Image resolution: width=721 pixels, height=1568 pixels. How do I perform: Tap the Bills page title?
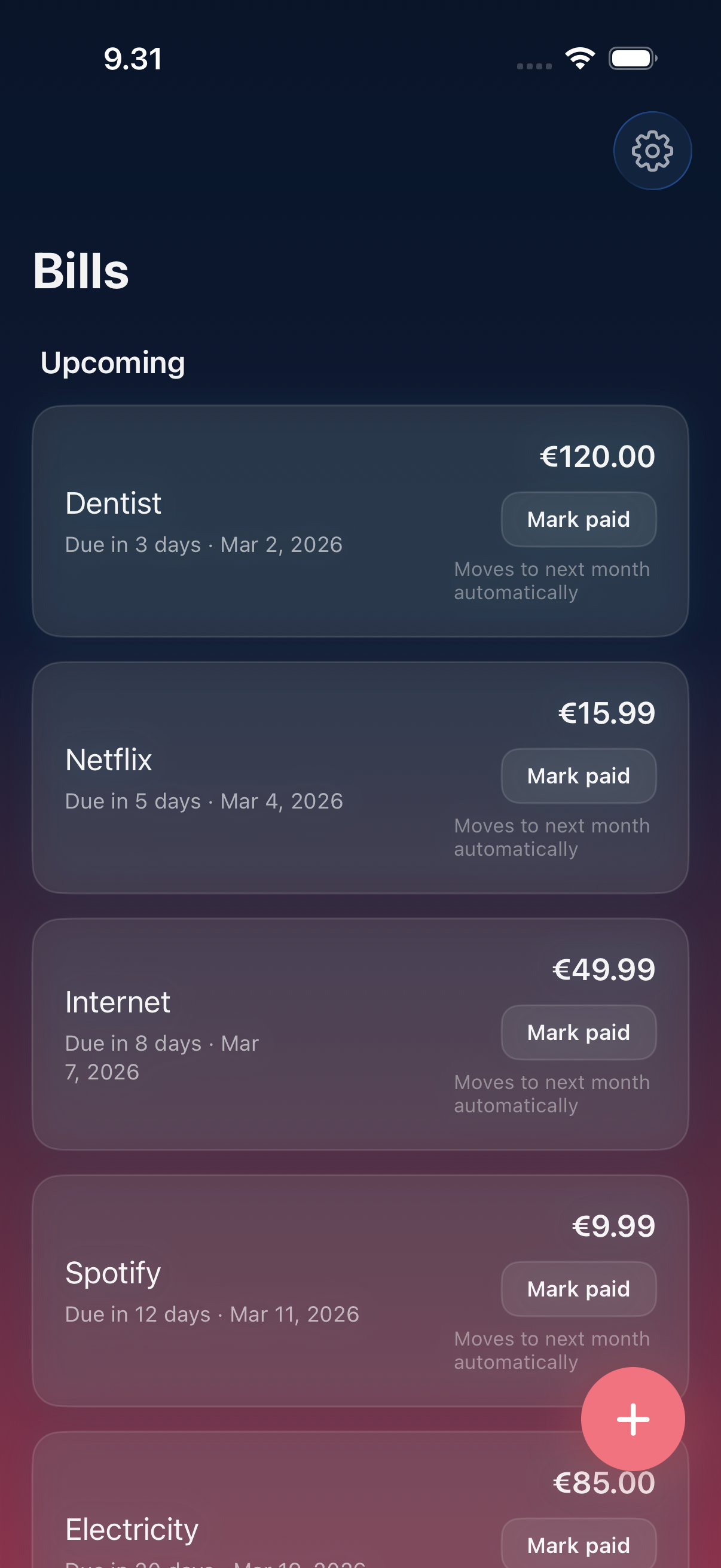click(x=81, y=270)
